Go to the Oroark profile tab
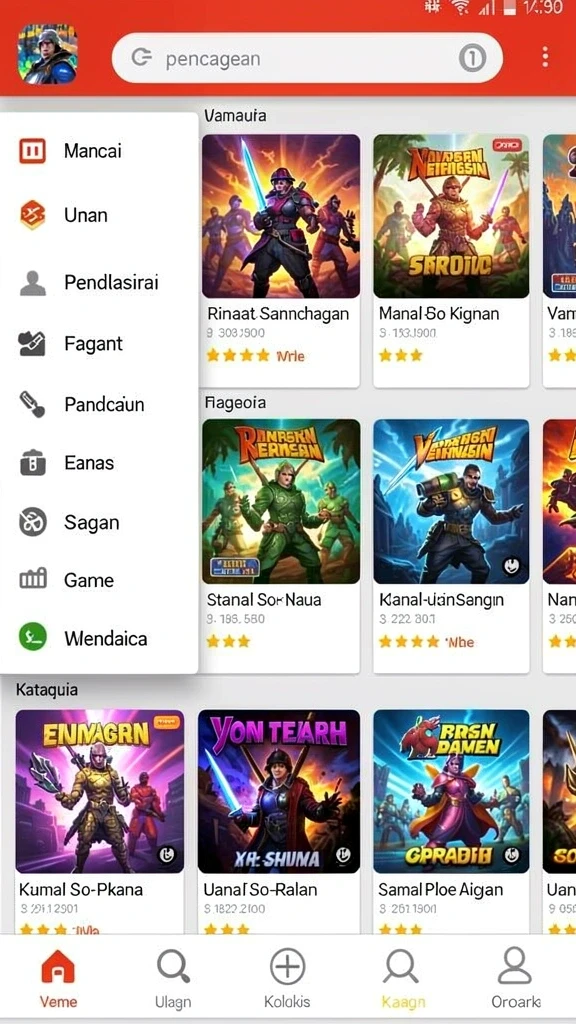This screenshot has height=1024, width=576. click(x=515, y=978)
